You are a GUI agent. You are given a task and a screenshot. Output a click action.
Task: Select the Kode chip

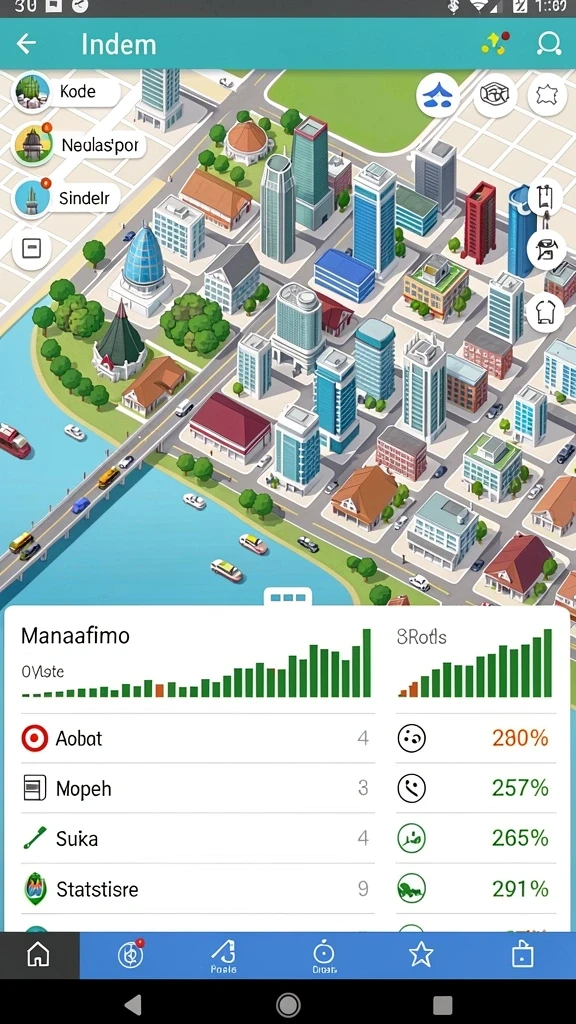tap(65, 91)
